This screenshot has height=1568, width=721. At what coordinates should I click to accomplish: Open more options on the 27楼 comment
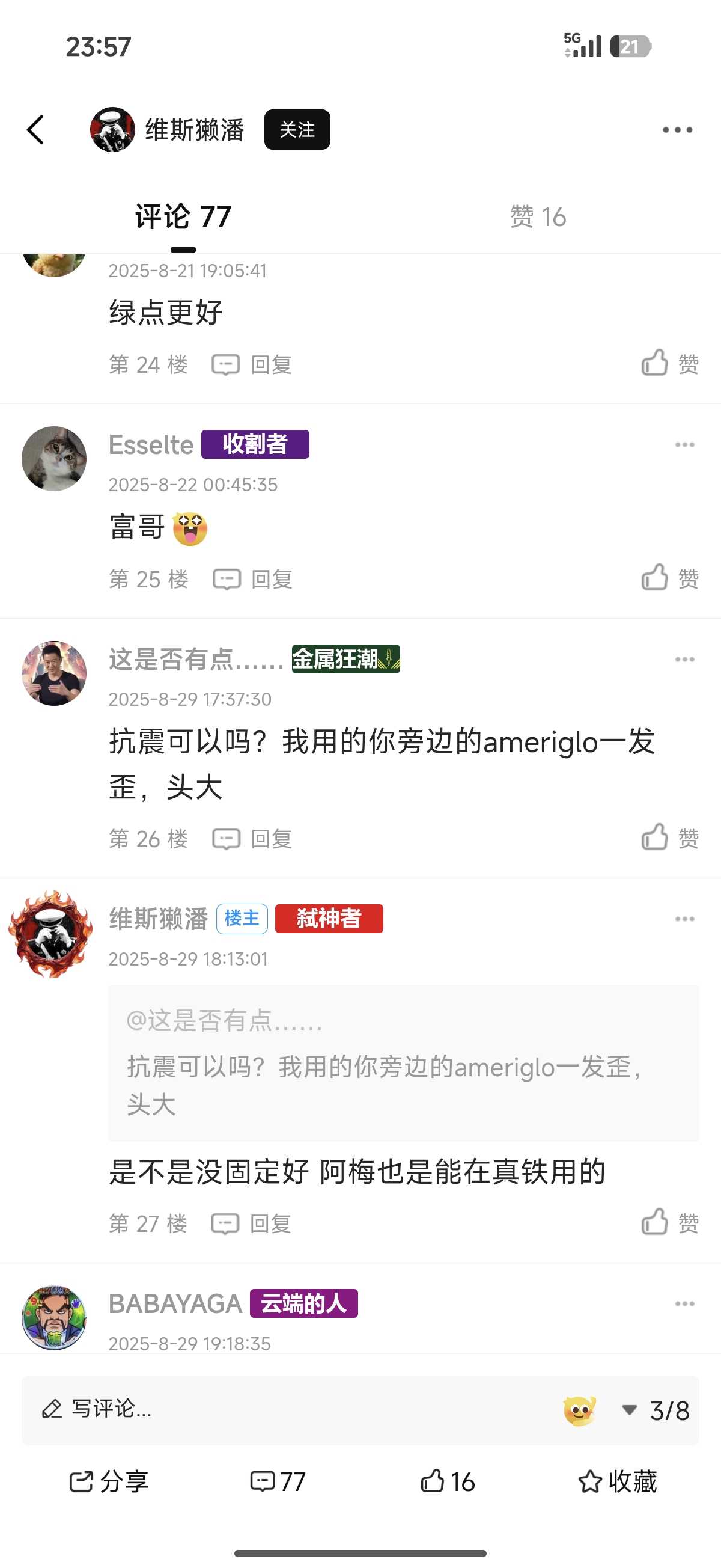684,919
